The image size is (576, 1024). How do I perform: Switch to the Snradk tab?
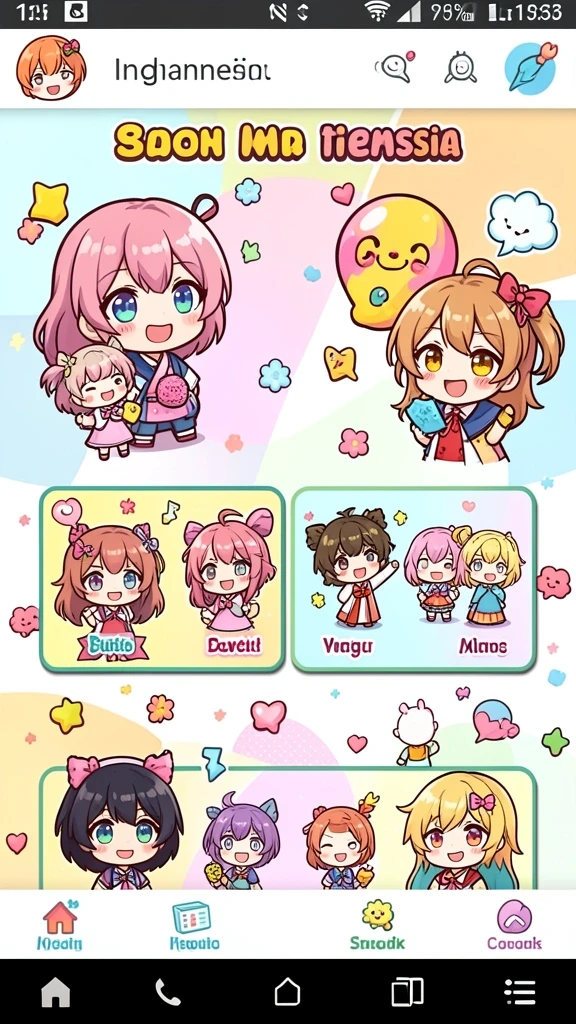pos(377,925)
